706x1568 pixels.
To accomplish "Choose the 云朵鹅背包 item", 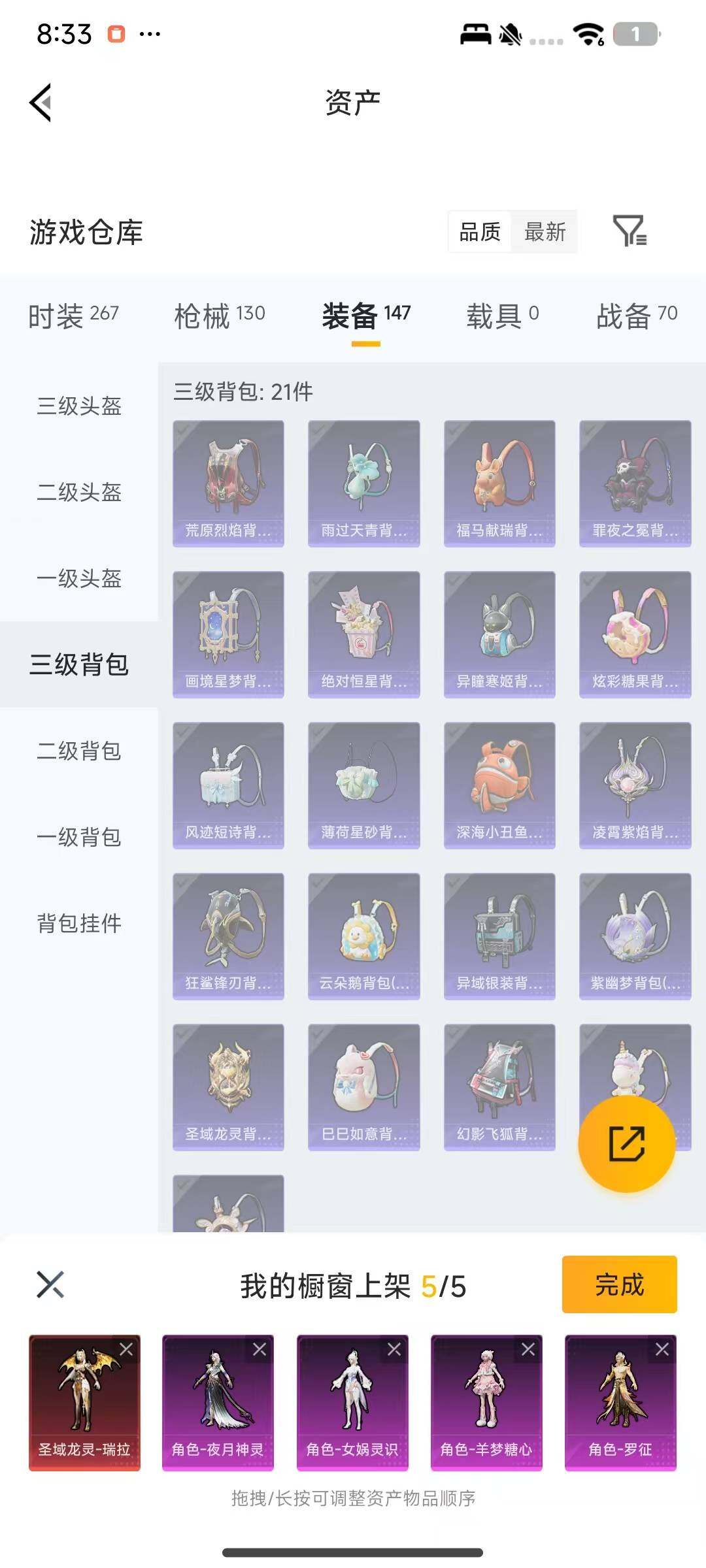I will [363, 936].
